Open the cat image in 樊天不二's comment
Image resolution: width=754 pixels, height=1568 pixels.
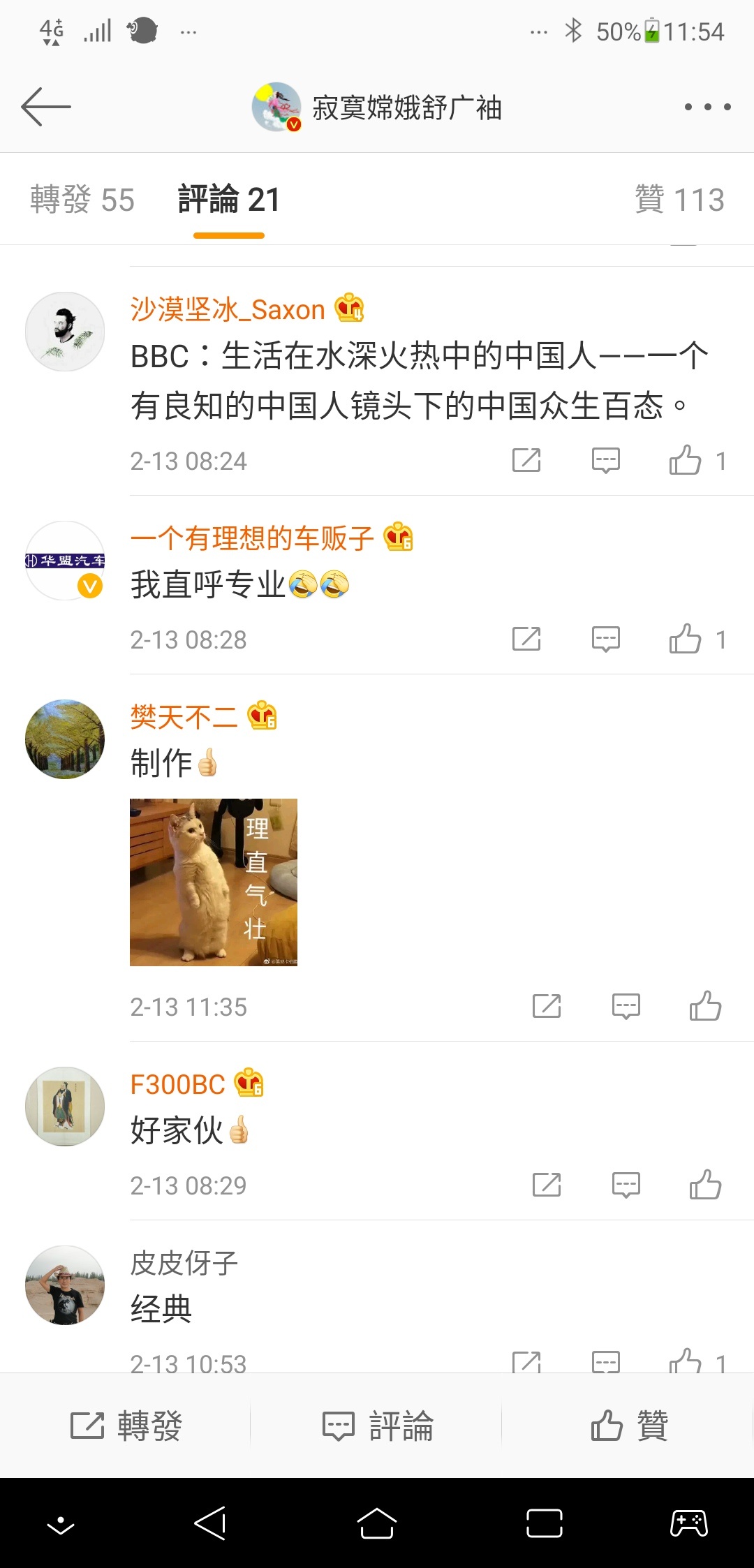pyautogui.click(x=214, y=882)
